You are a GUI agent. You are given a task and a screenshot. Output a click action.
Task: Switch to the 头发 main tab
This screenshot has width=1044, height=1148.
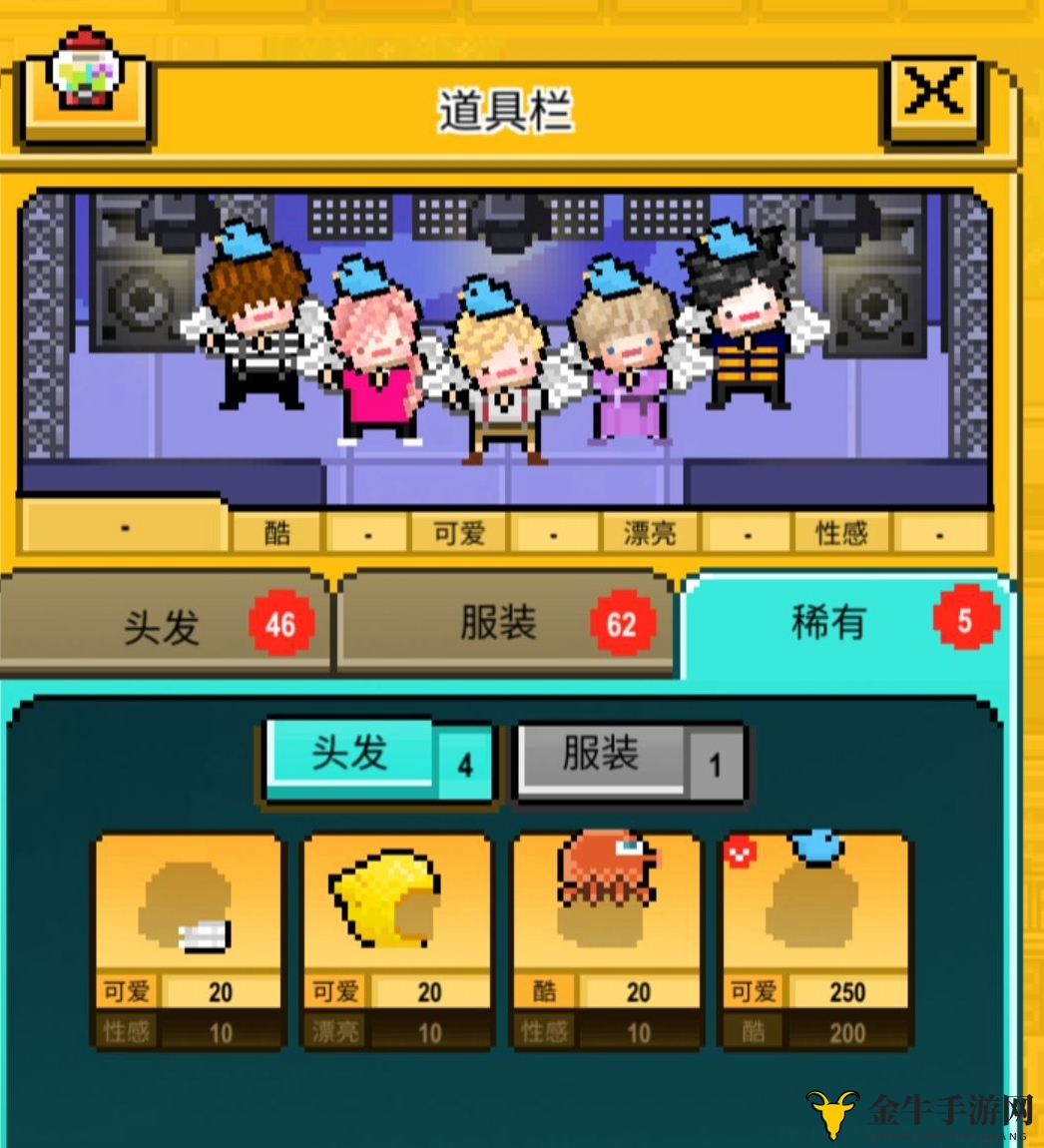coord(163,626)
